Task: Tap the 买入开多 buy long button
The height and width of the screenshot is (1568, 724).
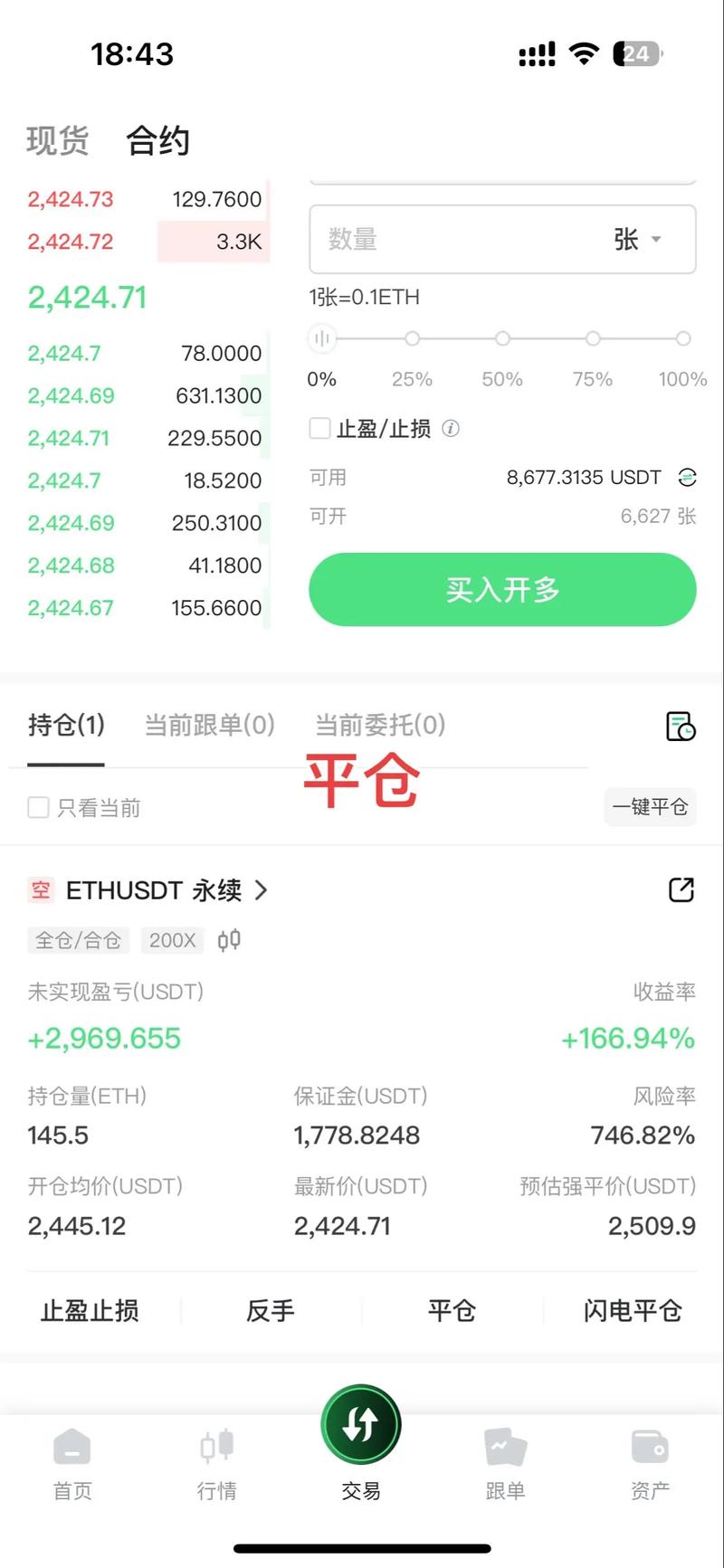Action: [x=502, y=590]
